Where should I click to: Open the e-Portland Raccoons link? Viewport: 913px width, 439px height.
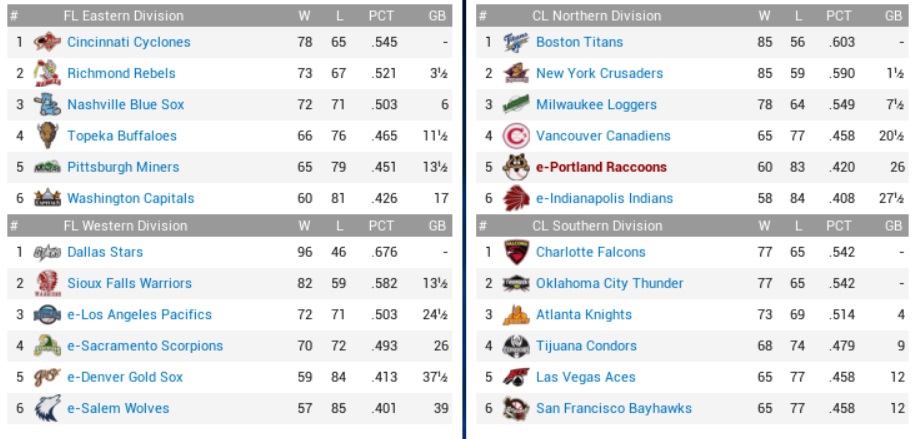pos(601,167)
